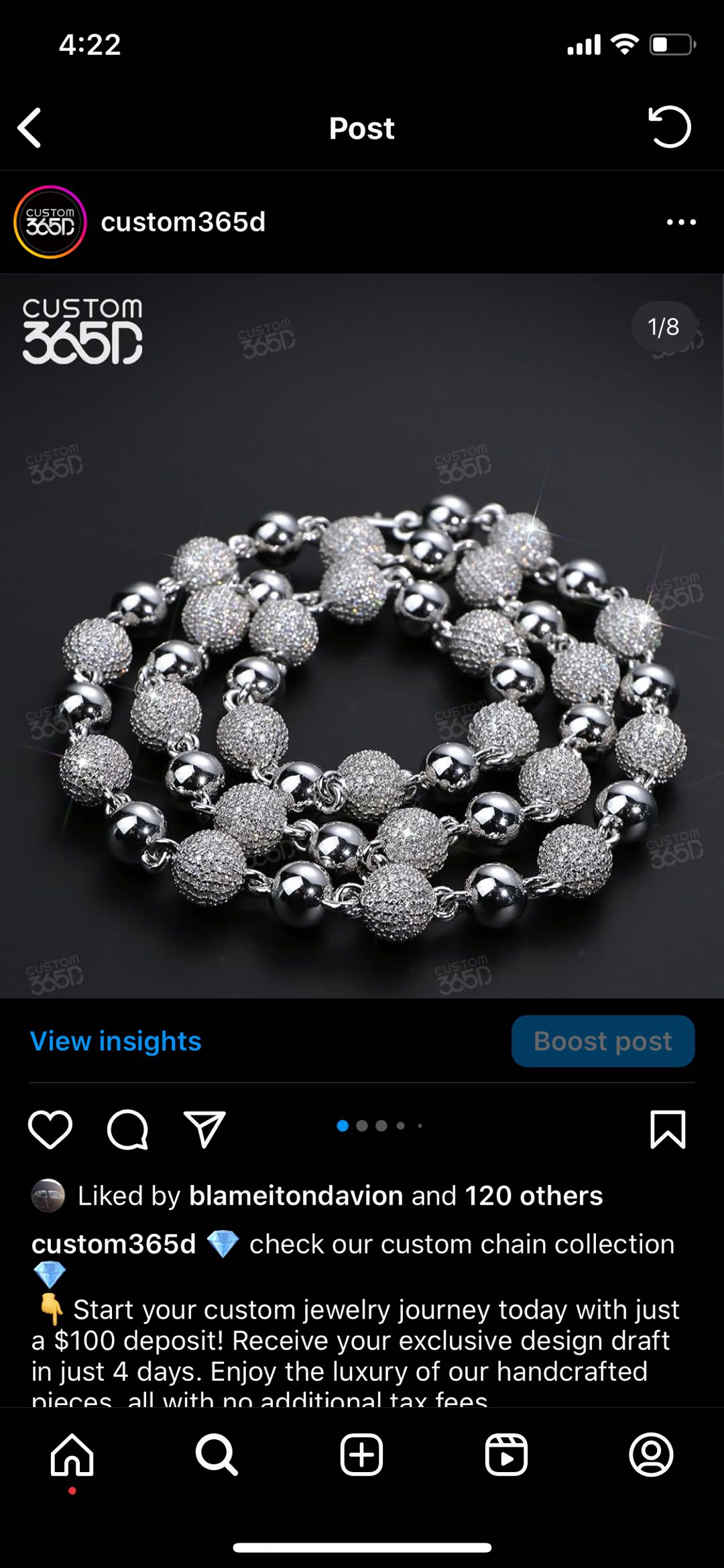Switch to the Home tab
The height and width of the screenshot is (1568, 724).
72,1455
